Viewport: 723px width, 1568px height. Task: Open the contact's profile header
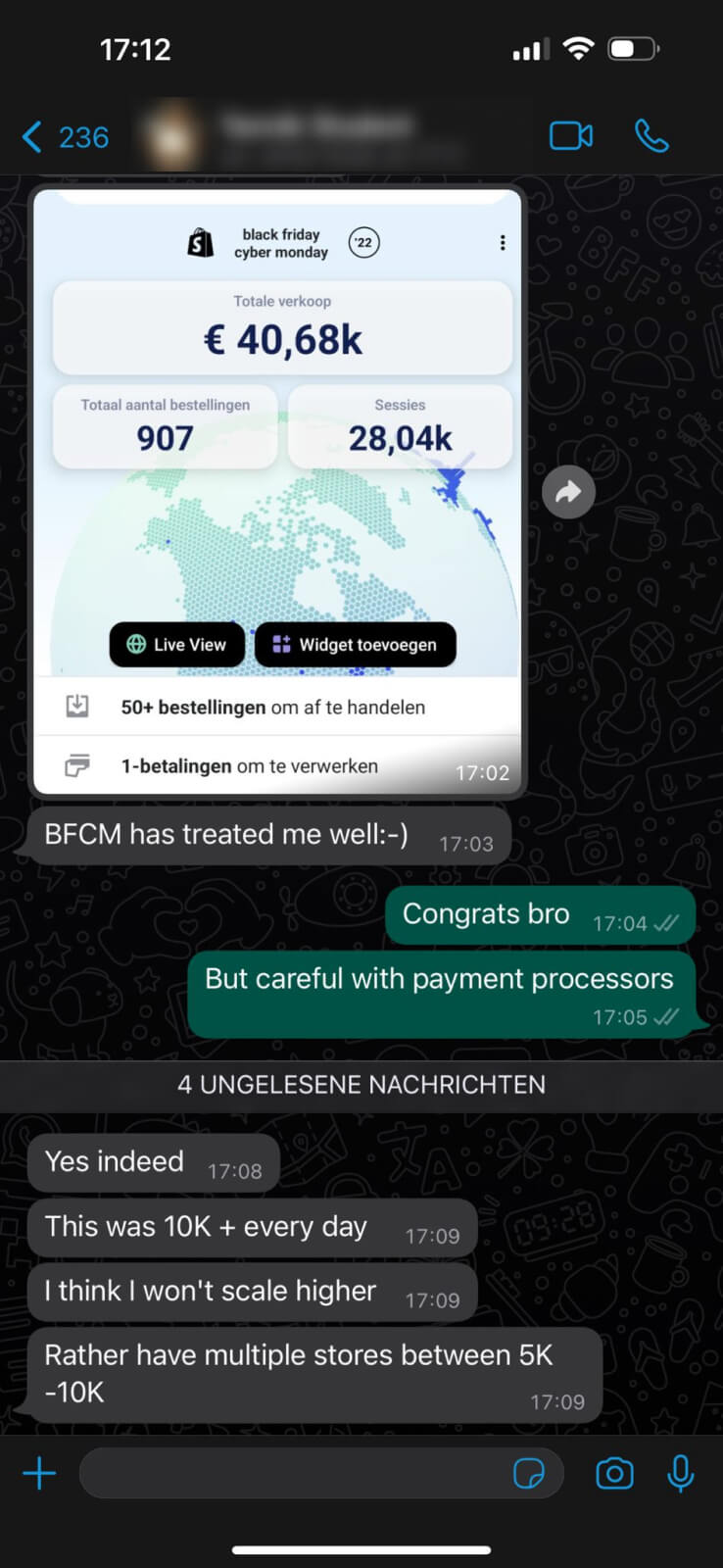coord(313,137)
